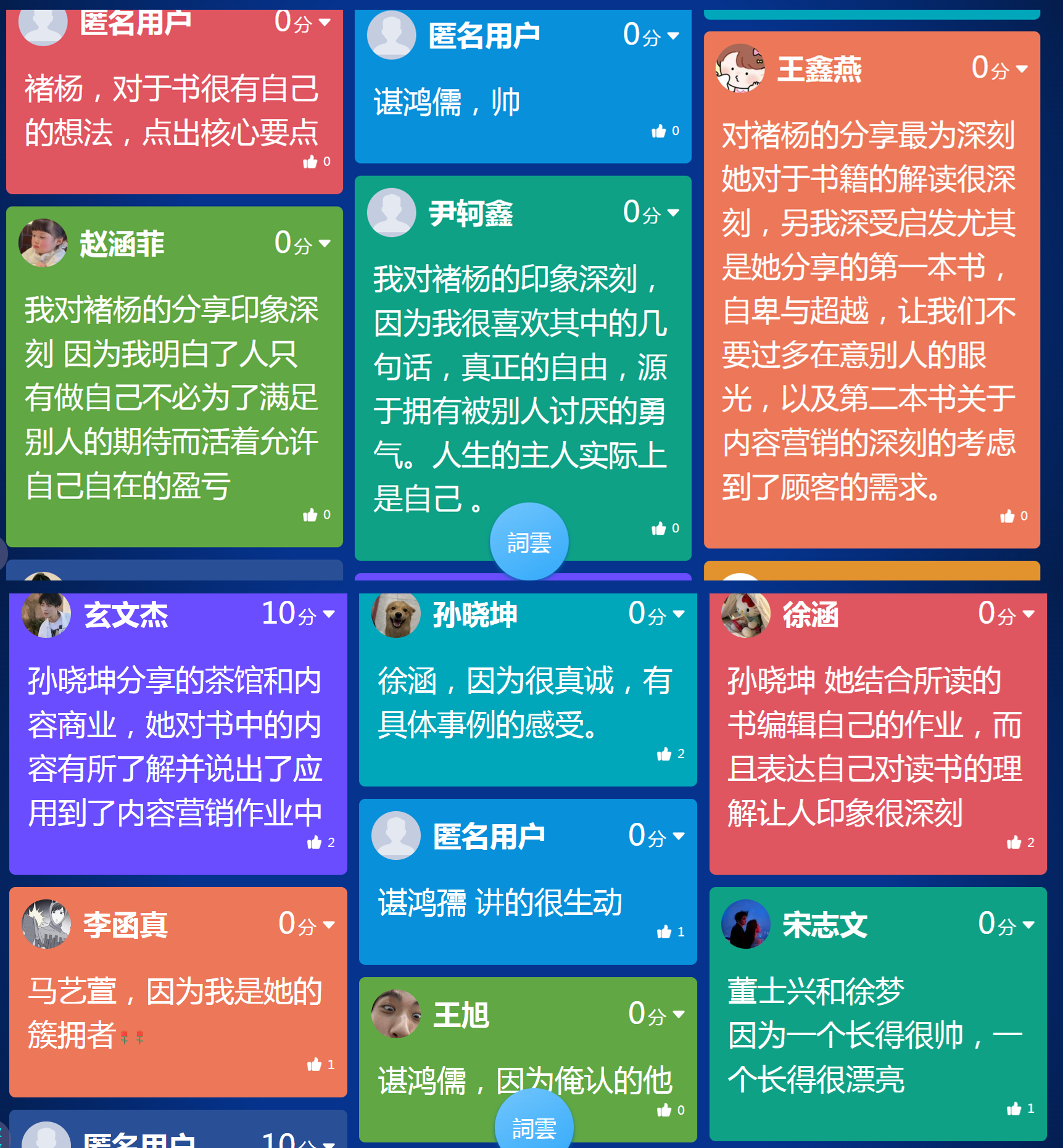Like 尹轲鑫's comment

[659, 529]
